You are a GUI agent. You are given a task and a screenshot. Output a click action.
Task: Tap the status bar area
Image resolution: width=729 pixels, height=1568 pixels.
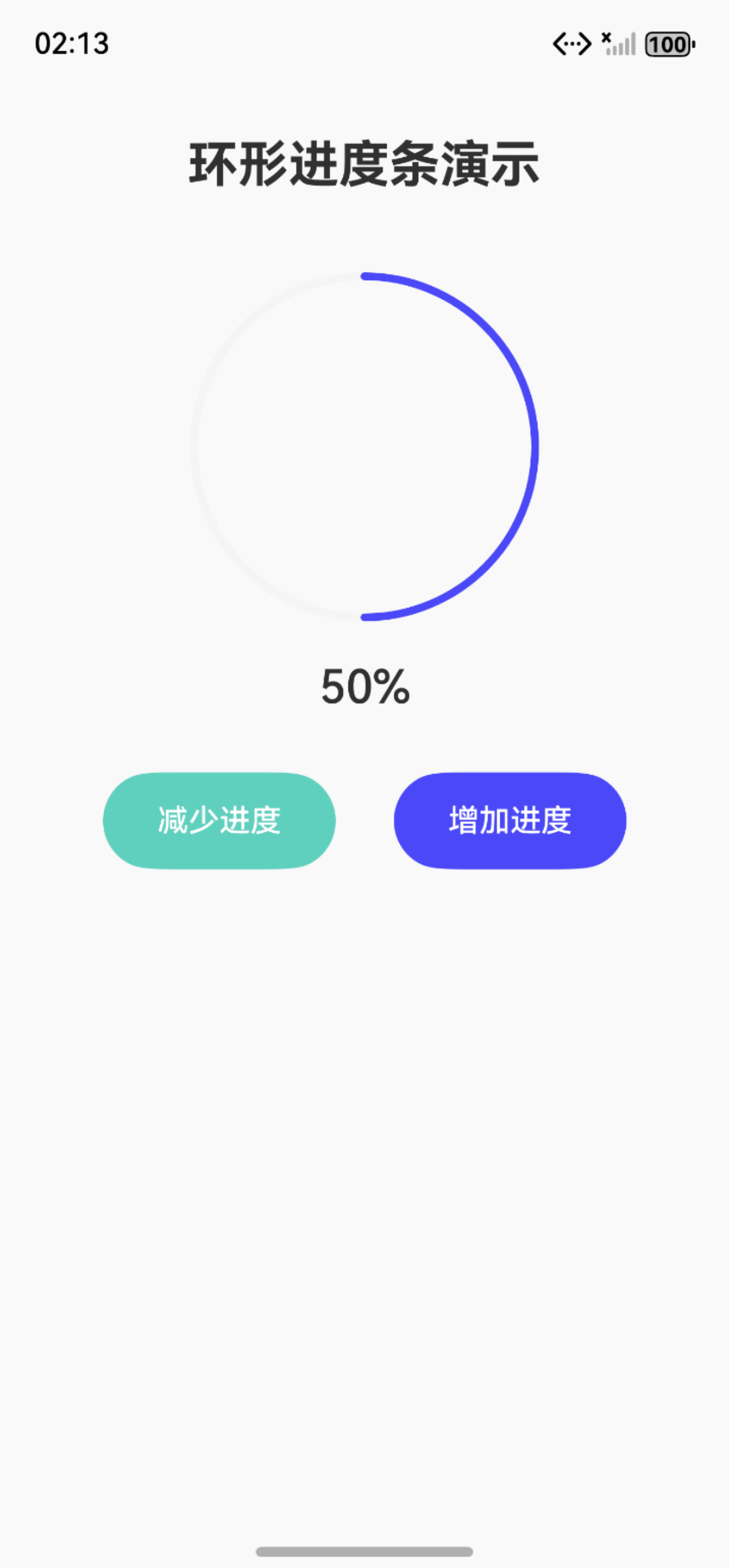coord(364,44)
